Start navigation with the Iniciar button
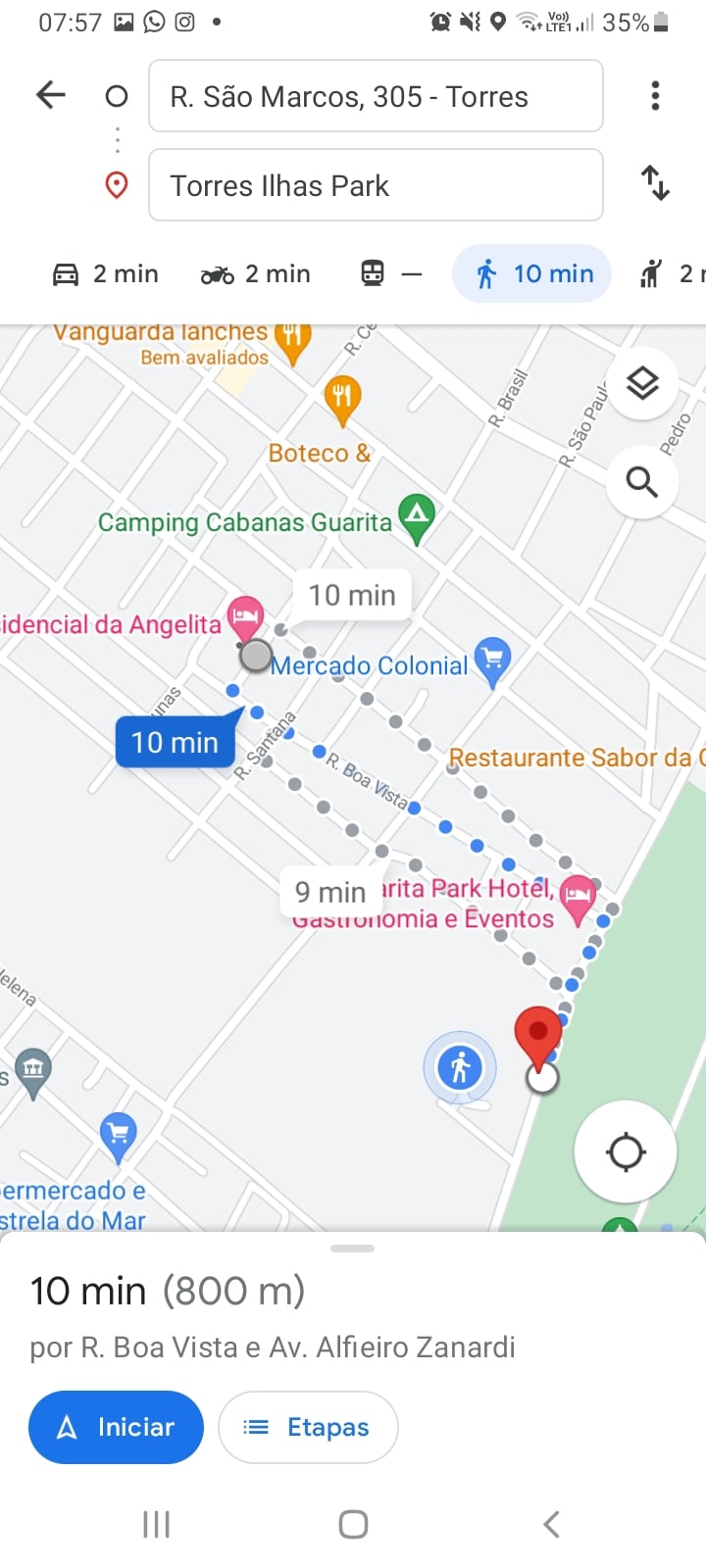706x1568 pixels. (116, 1427)
